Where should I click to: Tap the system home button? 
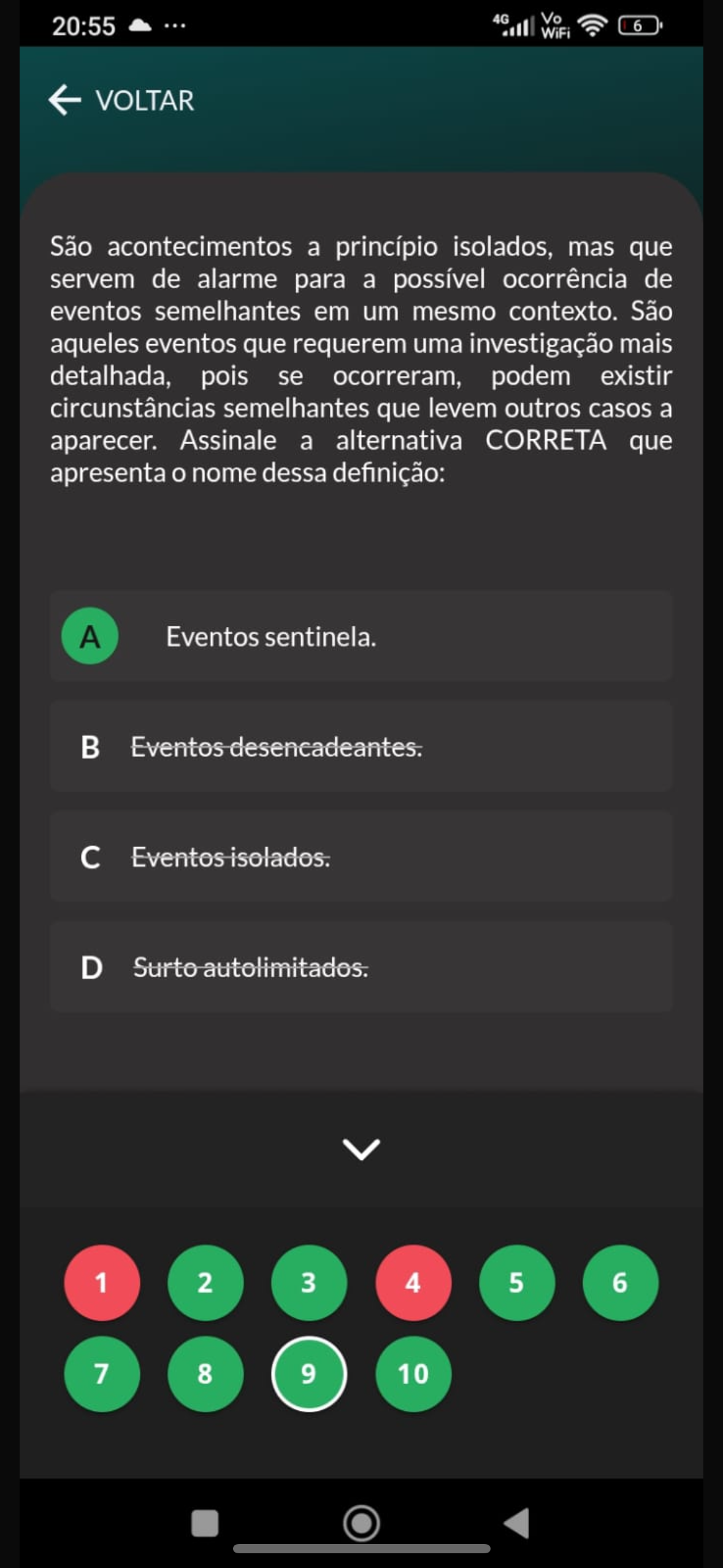click(361, 1523)
